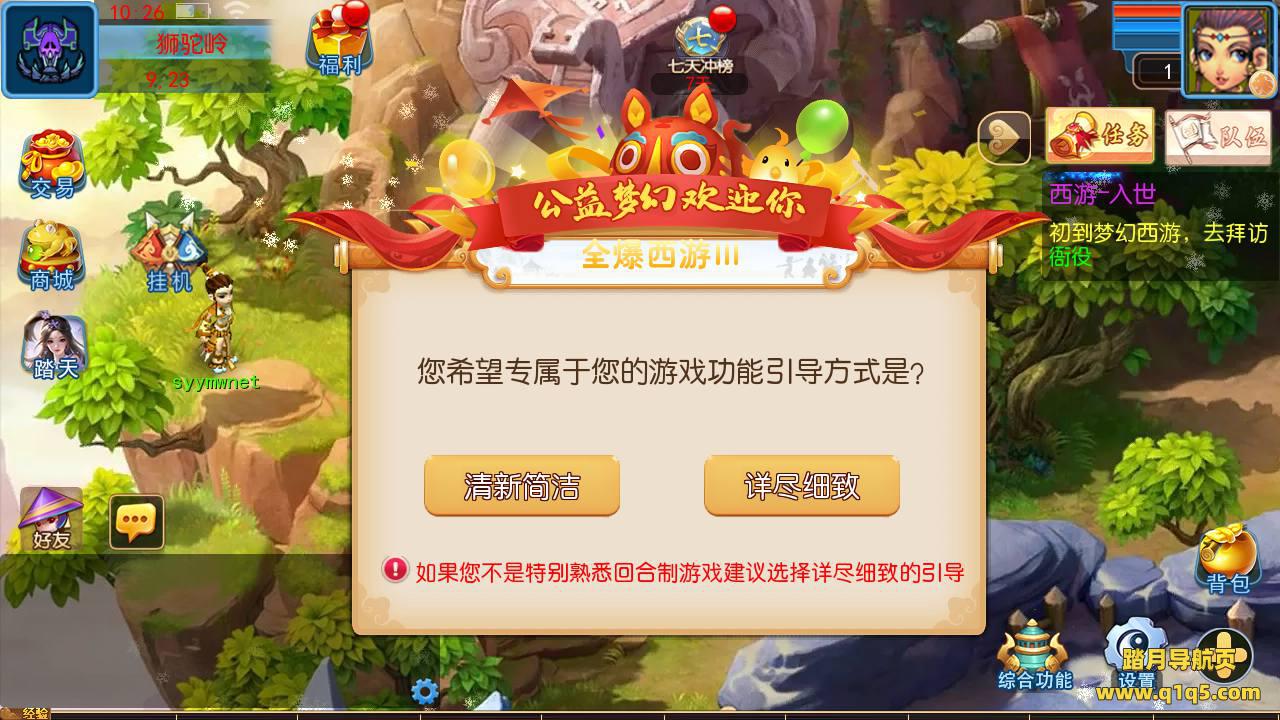Screen dimensions: 1280x720
Task: Open the 福利 rewards icon
Action: tap(339, 42)
